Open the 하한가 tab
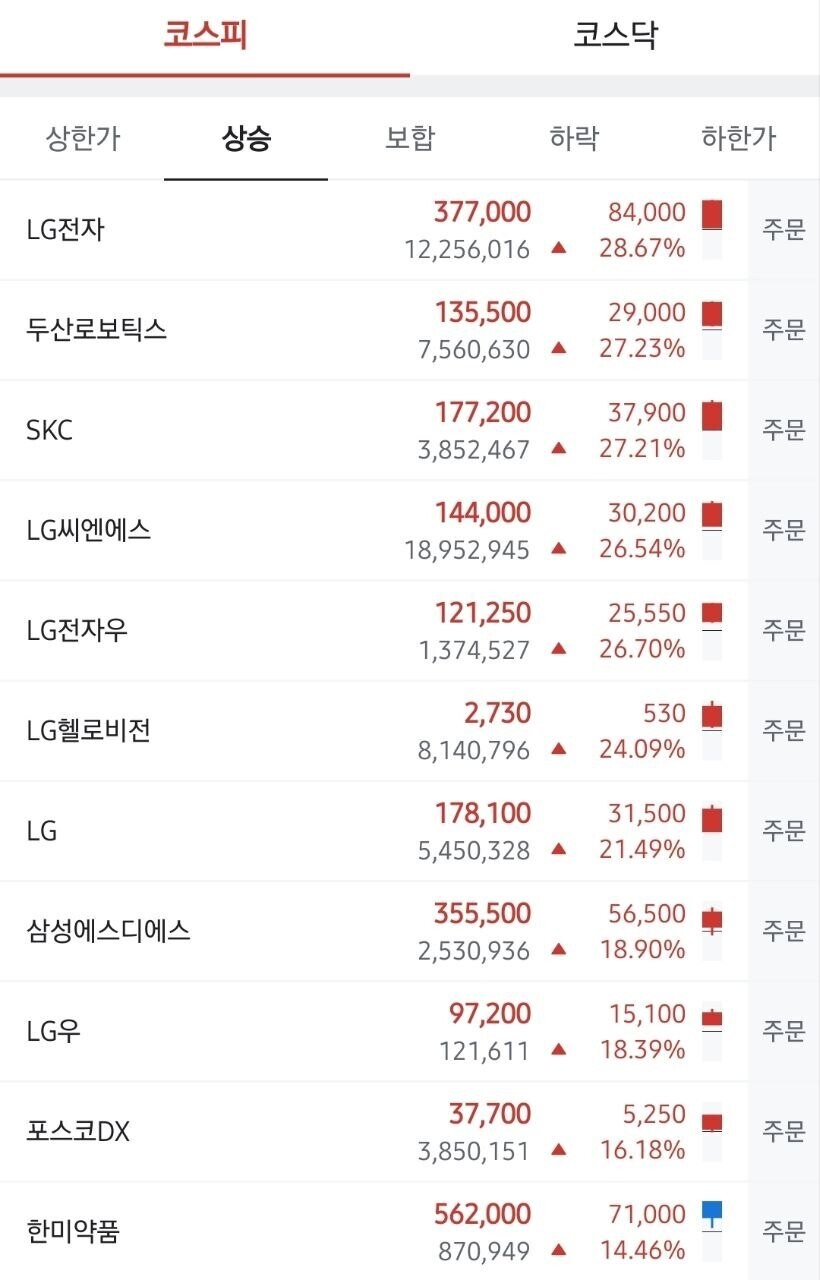This screenshot has height=1280, width=820. coord(738,138)
